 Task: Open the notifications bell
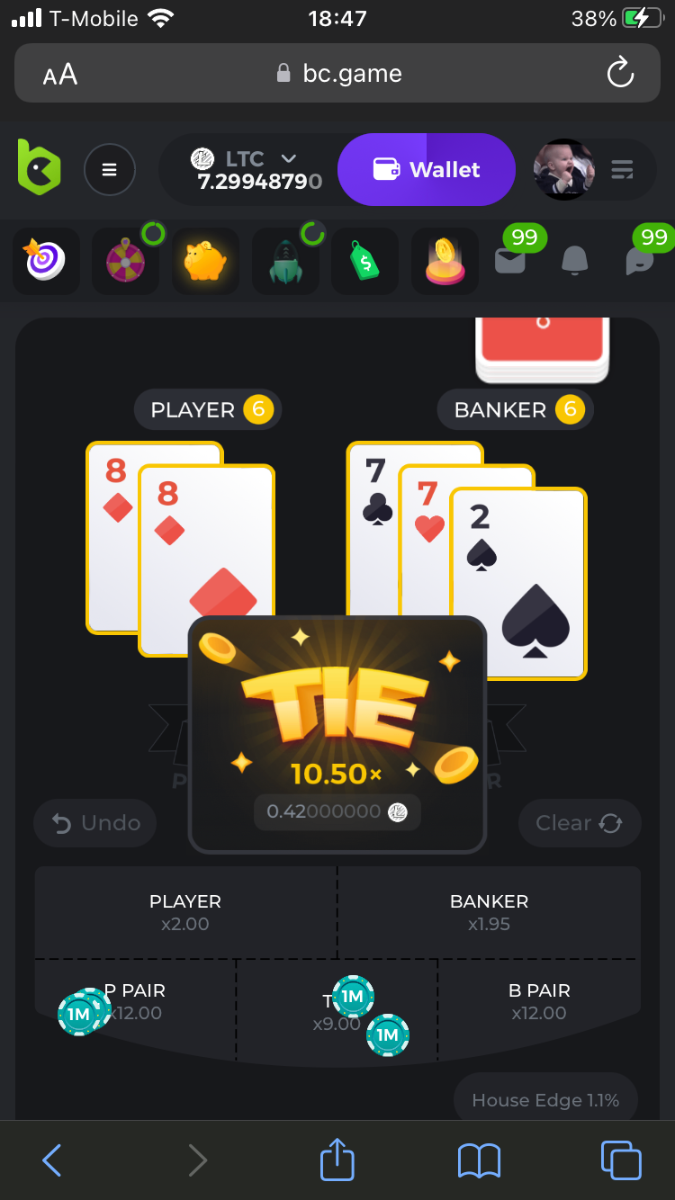coord(574,261)
